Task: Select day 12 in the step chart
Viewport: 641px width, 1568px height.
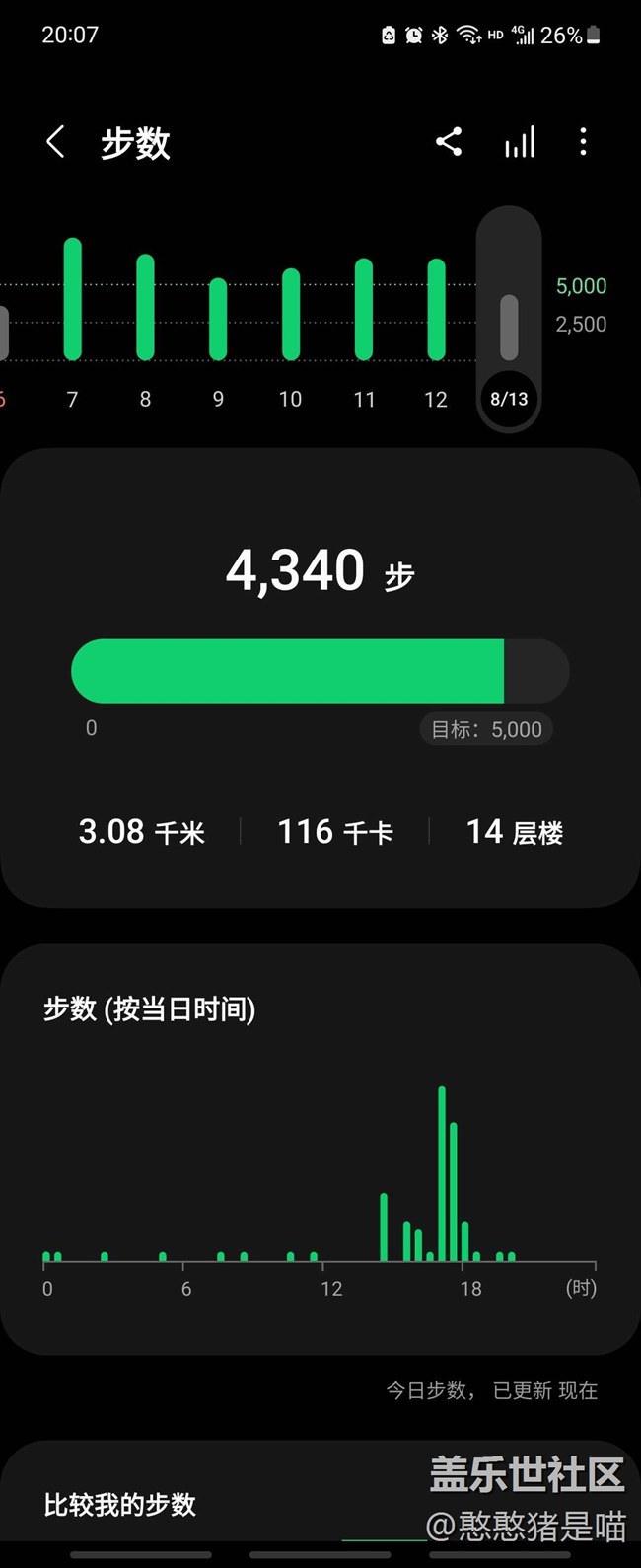Action: (x=436, y=309)
